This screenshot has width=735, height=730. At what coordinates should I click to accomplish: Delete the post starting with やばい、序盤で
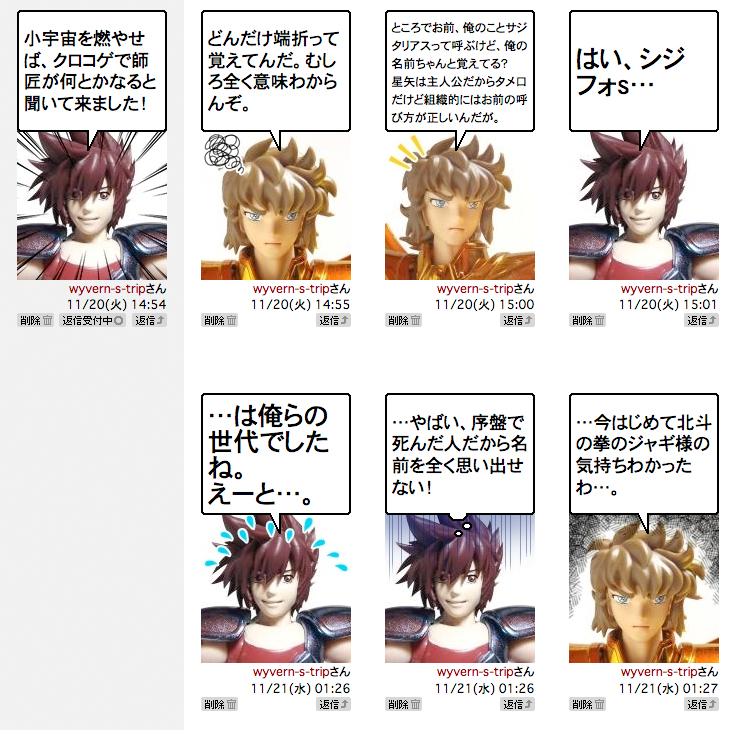(x=404, y=704)
